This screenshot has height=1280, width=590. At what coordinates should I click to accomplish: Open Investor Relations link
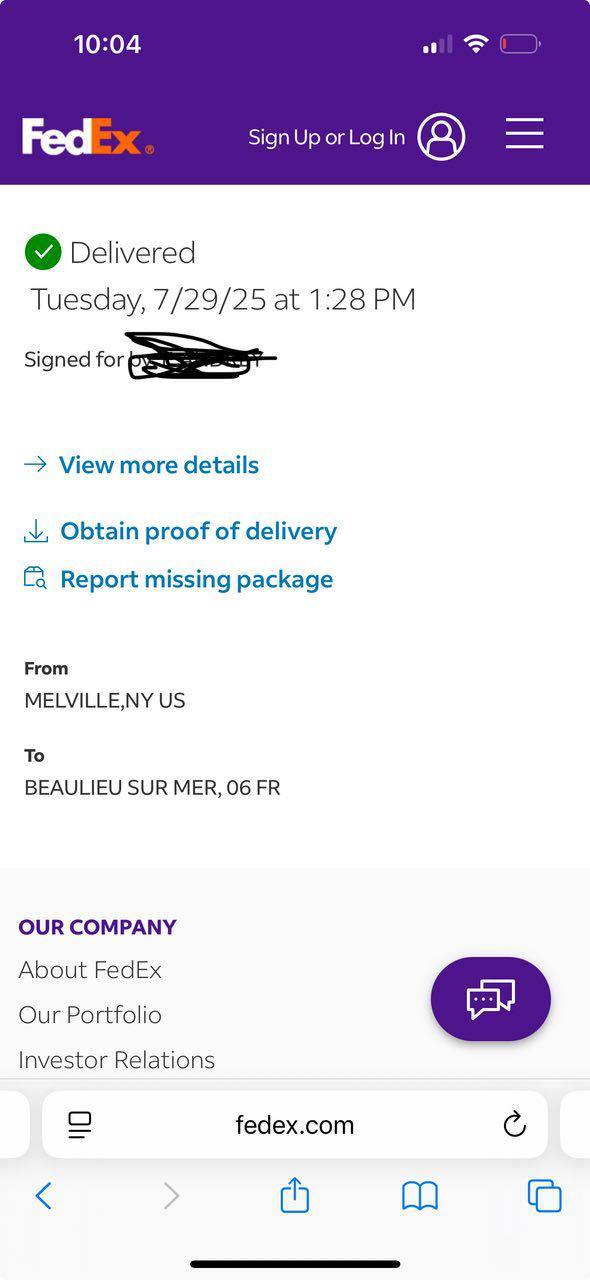[x=117, y=1060]
